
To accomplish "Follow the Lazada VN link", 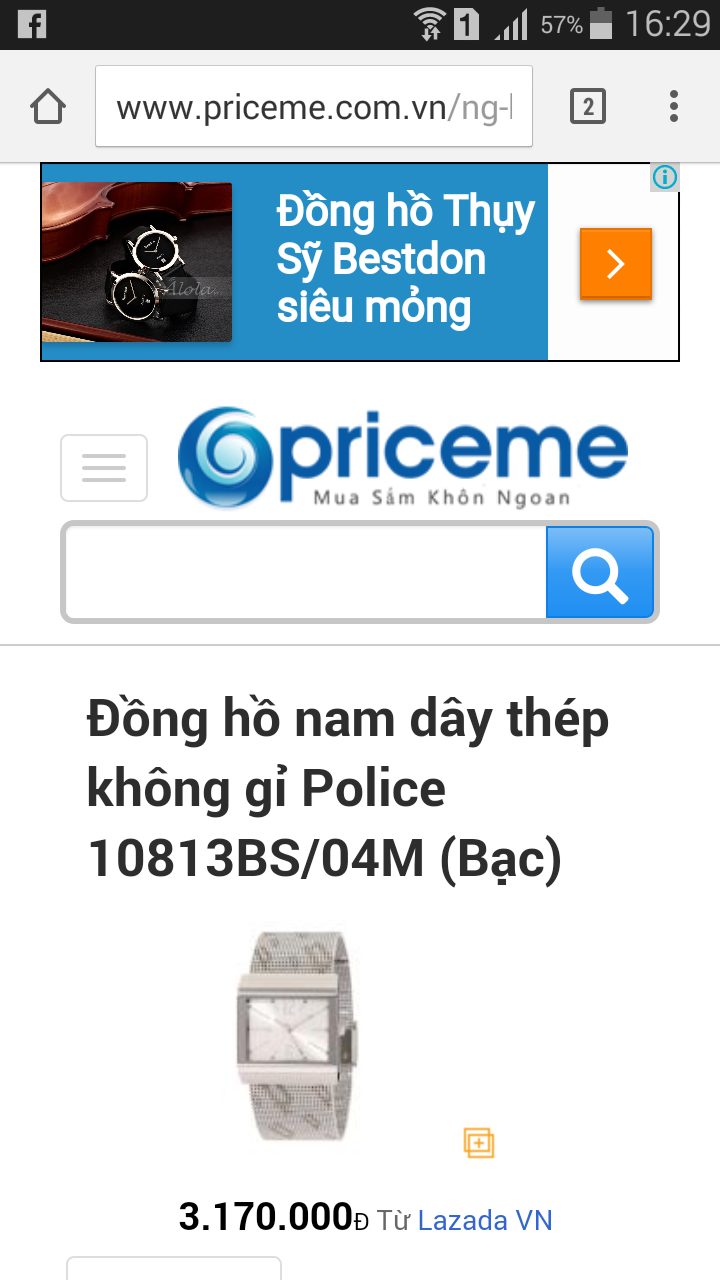I will point(485,1220).
